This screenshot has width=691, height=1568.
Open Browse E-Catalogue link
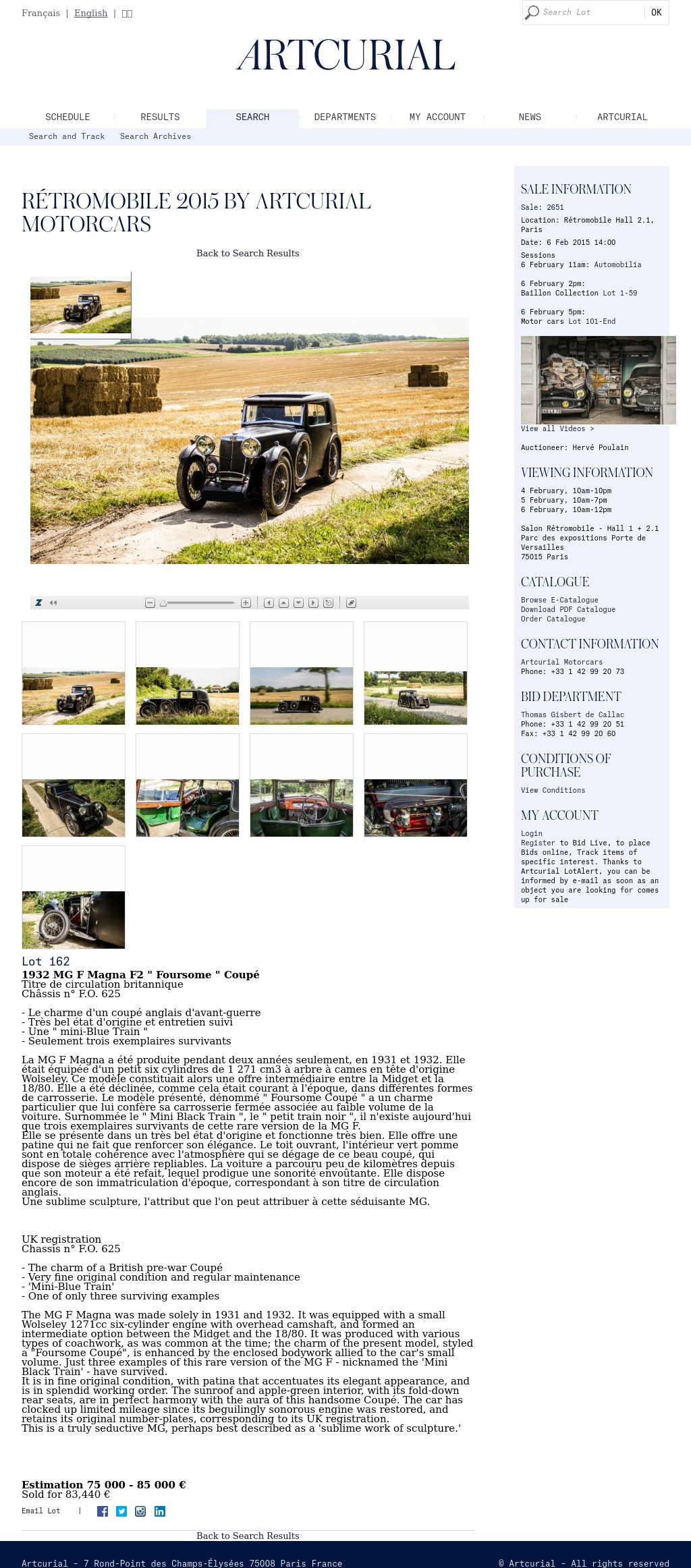559,600
